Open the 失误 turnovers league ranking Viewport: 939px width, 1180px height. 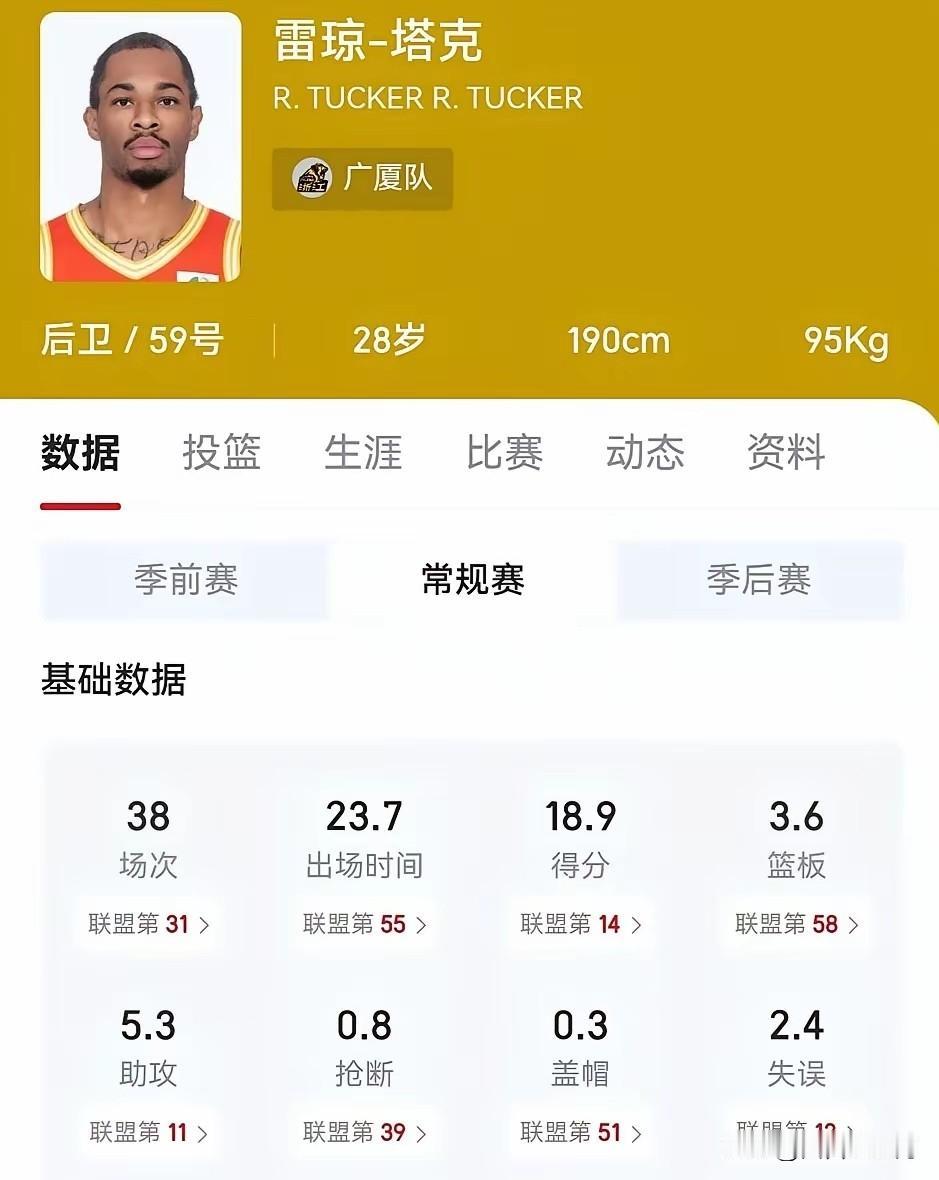point(796,1135)
